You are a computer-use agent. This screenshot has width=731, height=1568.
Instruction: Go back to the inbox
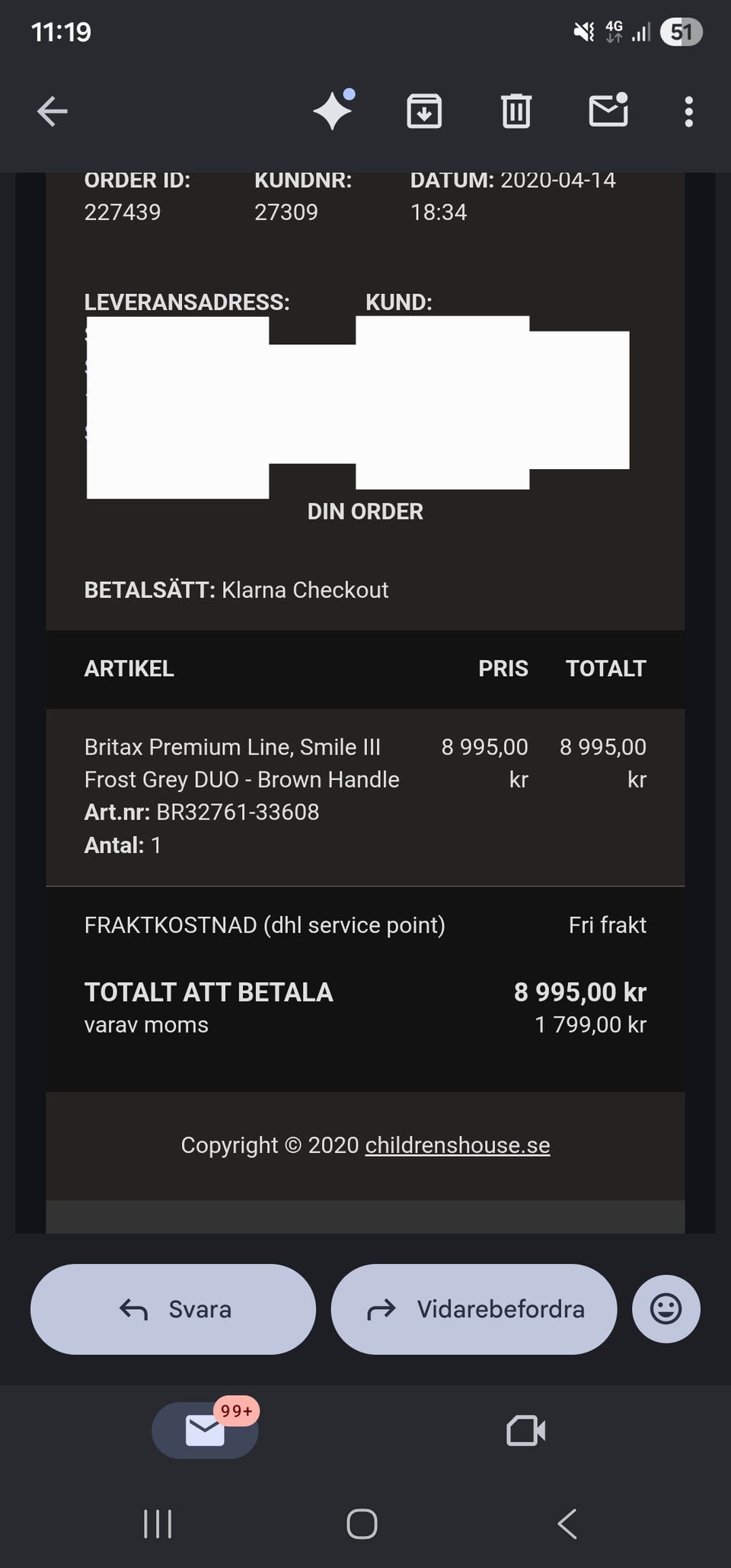pyautogui.click(x=52, y=111)
